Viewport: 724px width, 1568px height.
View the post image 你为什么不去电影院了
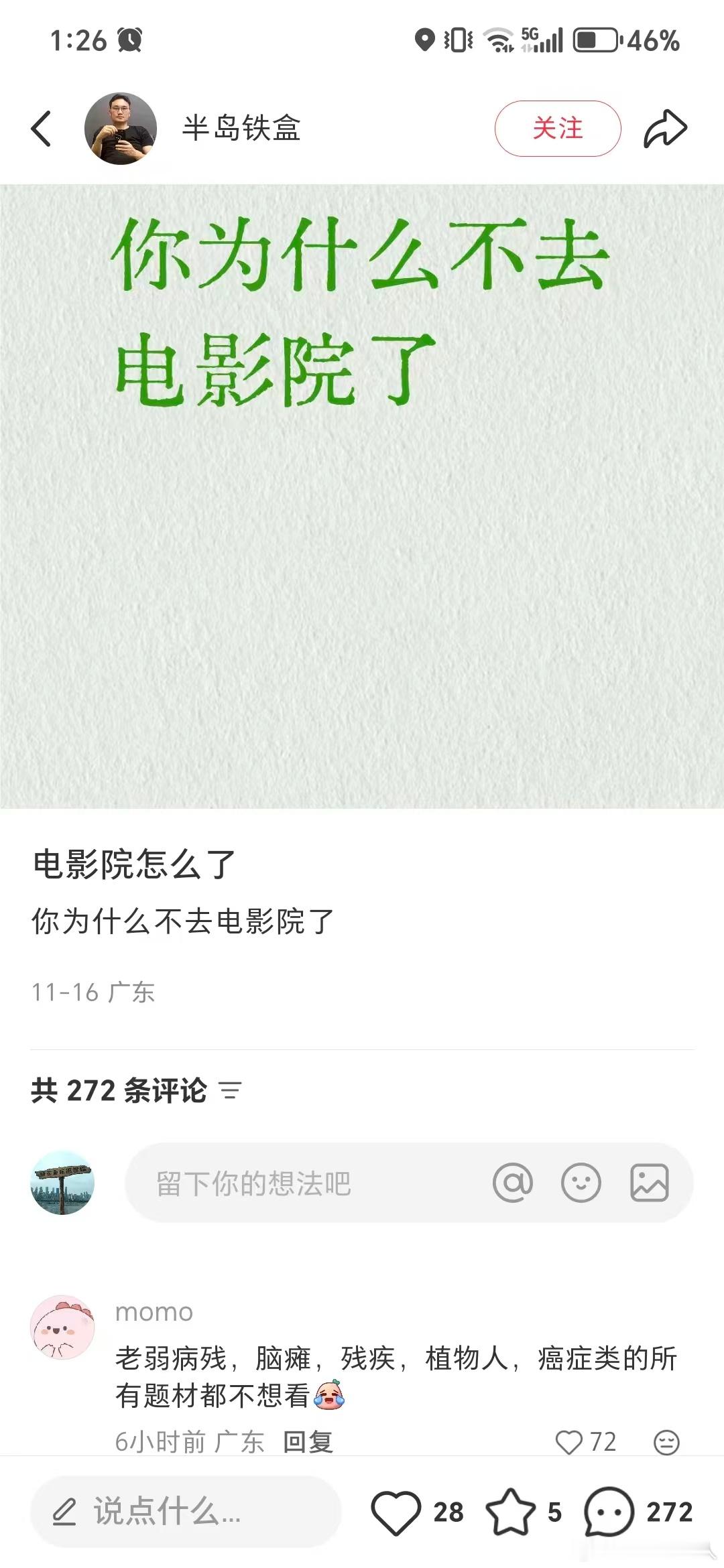click(x=362, y=493)
